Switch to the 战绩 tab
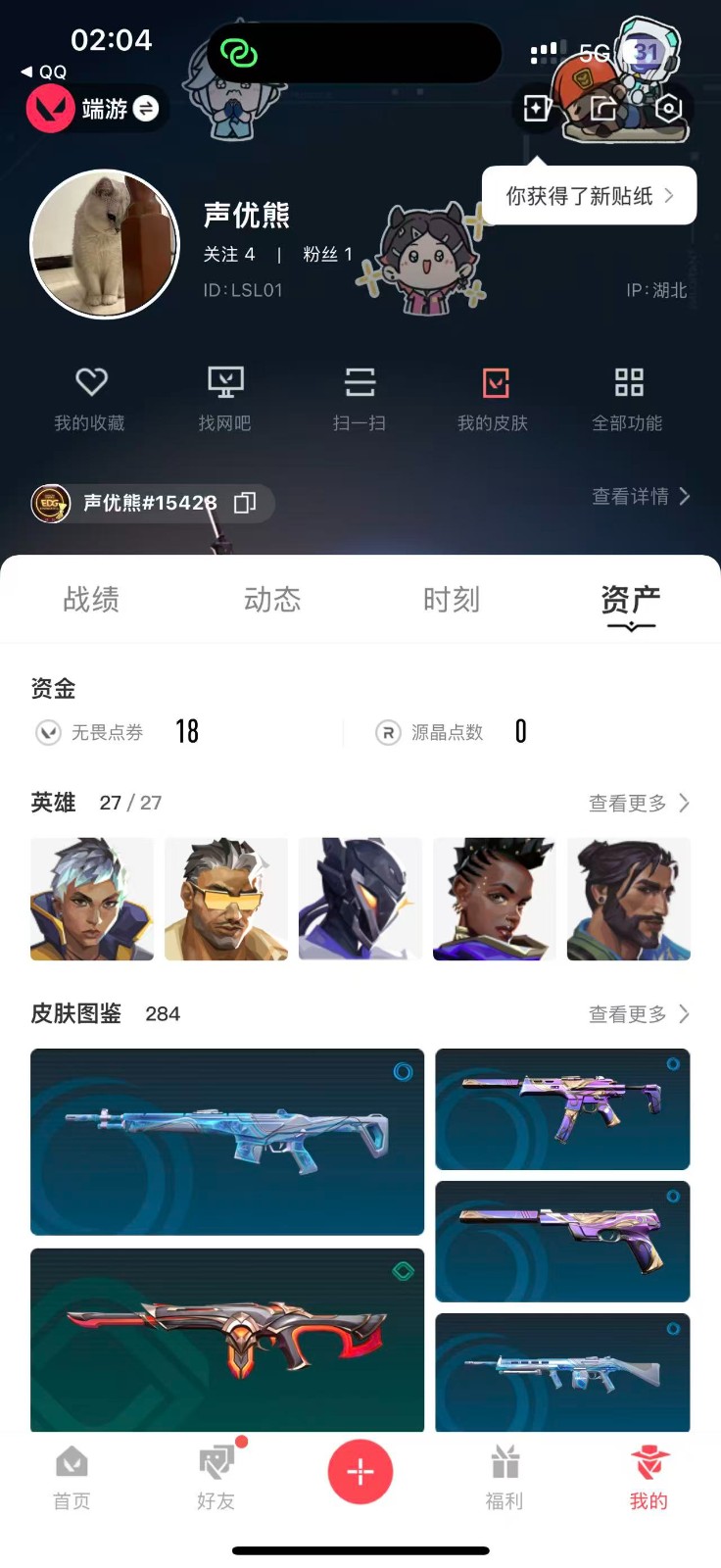This screenshot has width=721, height=1568. [91, 599]
